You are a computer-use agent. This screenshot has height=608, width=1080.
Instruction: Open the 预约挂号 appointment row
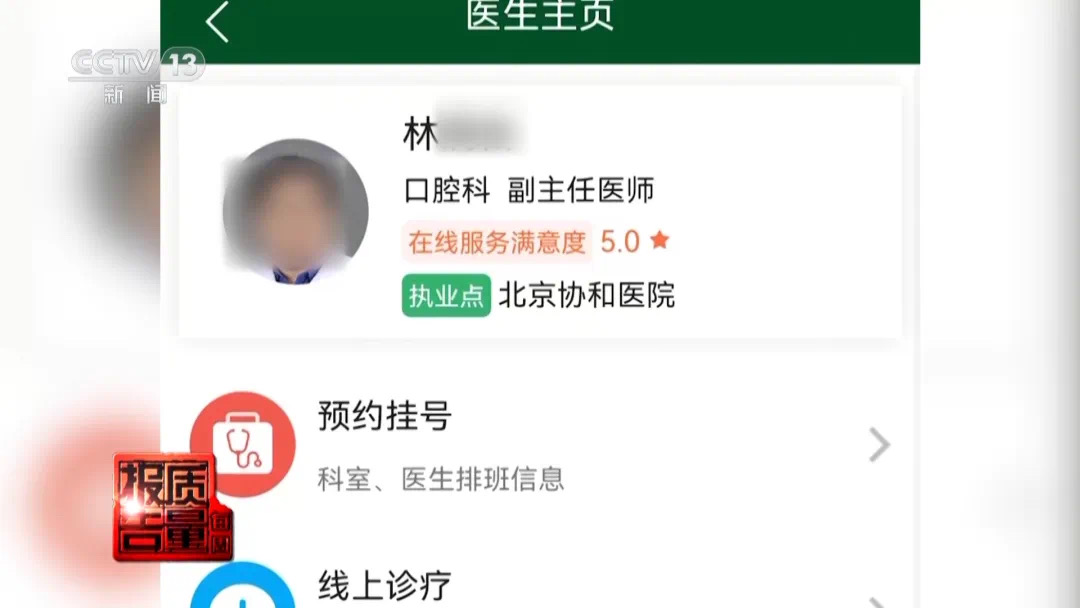[x=540, y=445]
